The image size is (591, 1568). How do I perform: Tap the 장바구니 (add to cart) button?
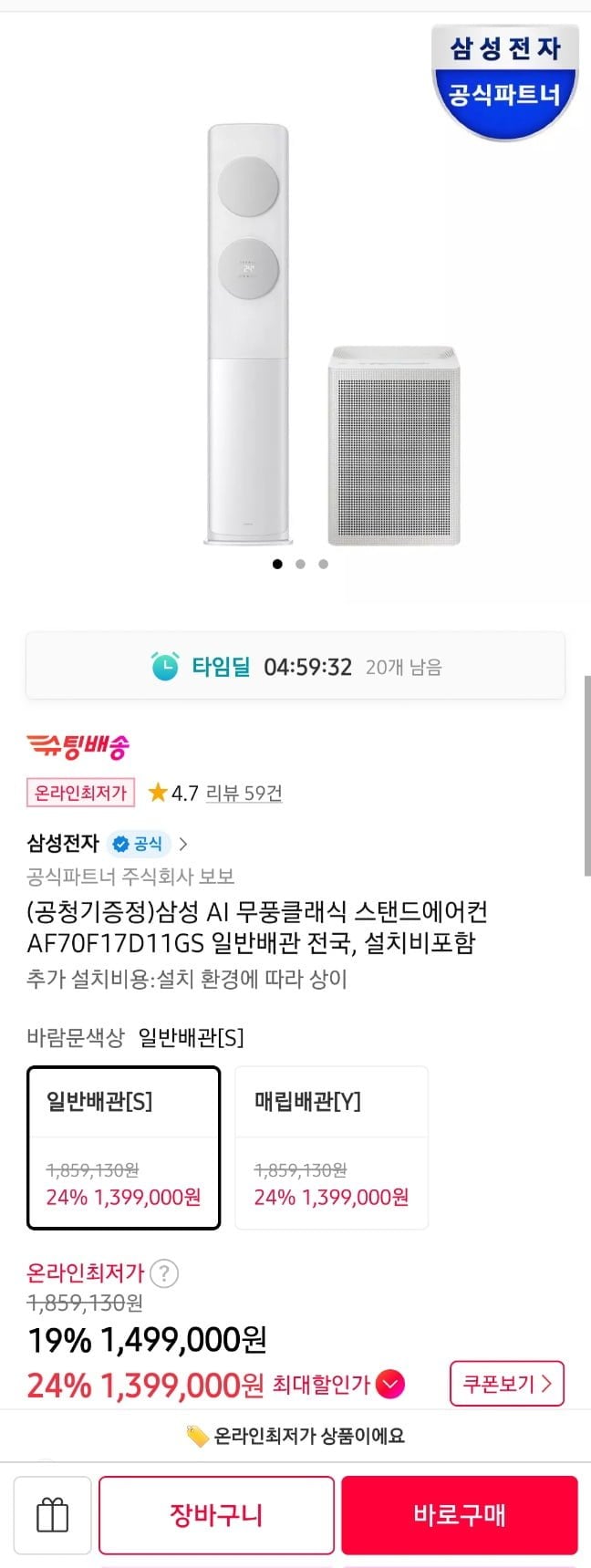[x=216, y=1515]
